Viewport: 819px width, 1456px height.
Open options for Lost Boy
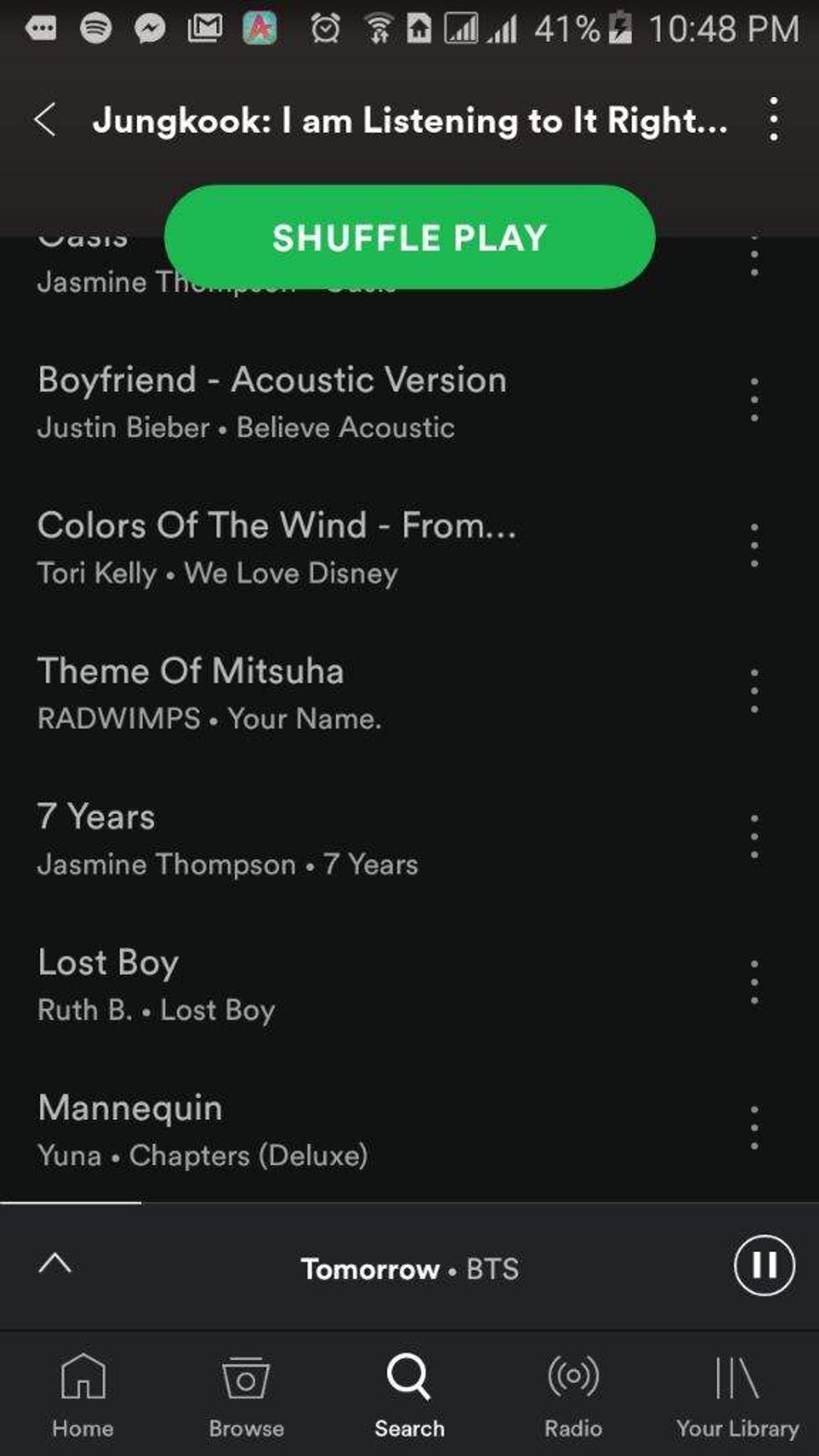click(754, 982)
